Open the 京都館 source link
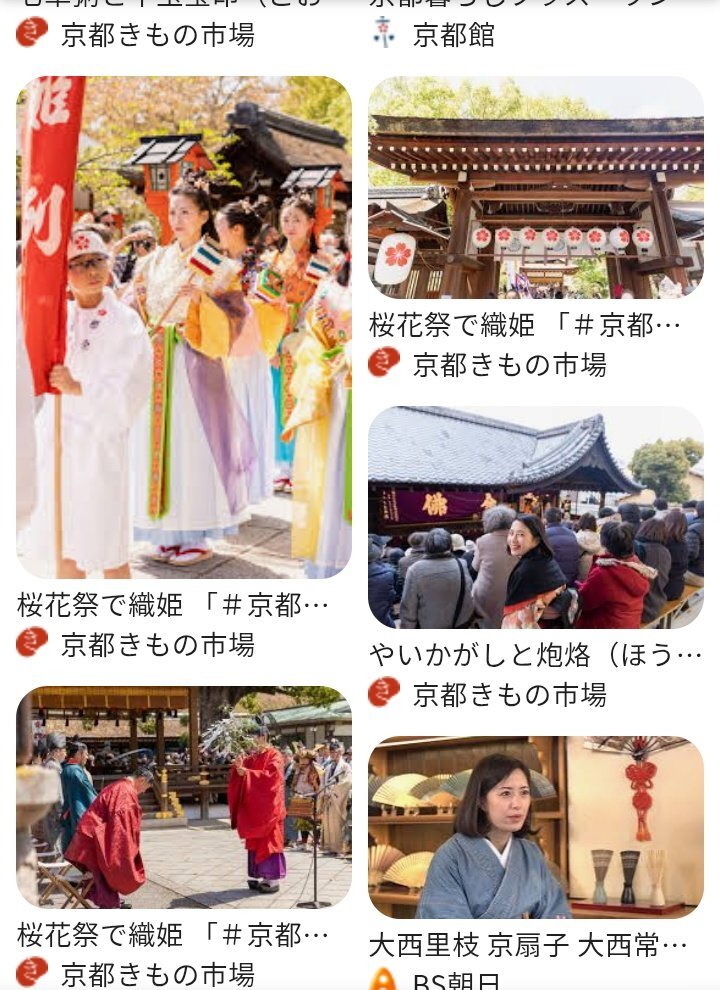720x990 pixels. (x=453, y=35)
